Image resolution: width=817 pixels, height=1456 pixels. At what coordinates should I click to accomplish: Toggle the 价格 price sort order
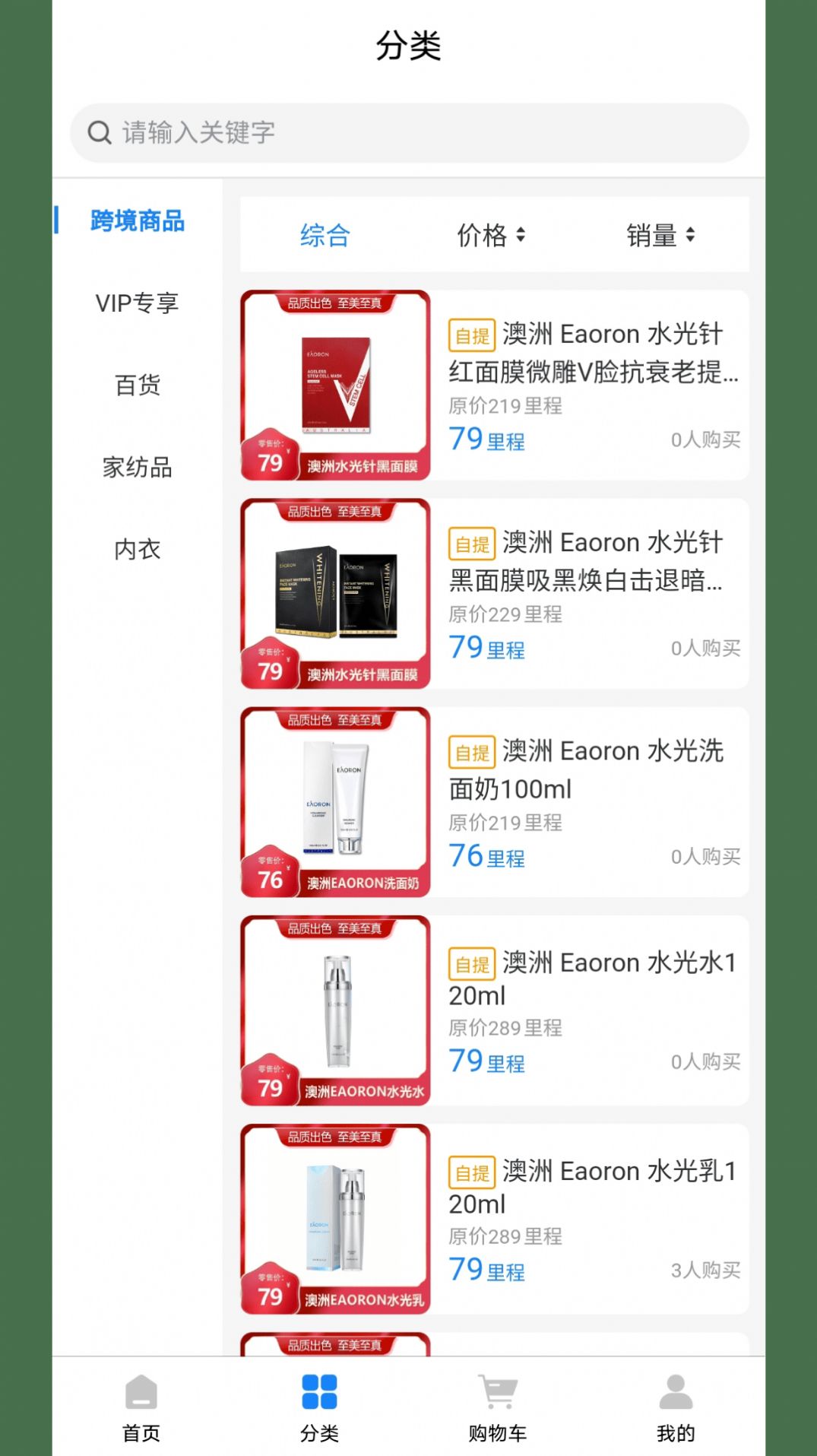[490, 236]
